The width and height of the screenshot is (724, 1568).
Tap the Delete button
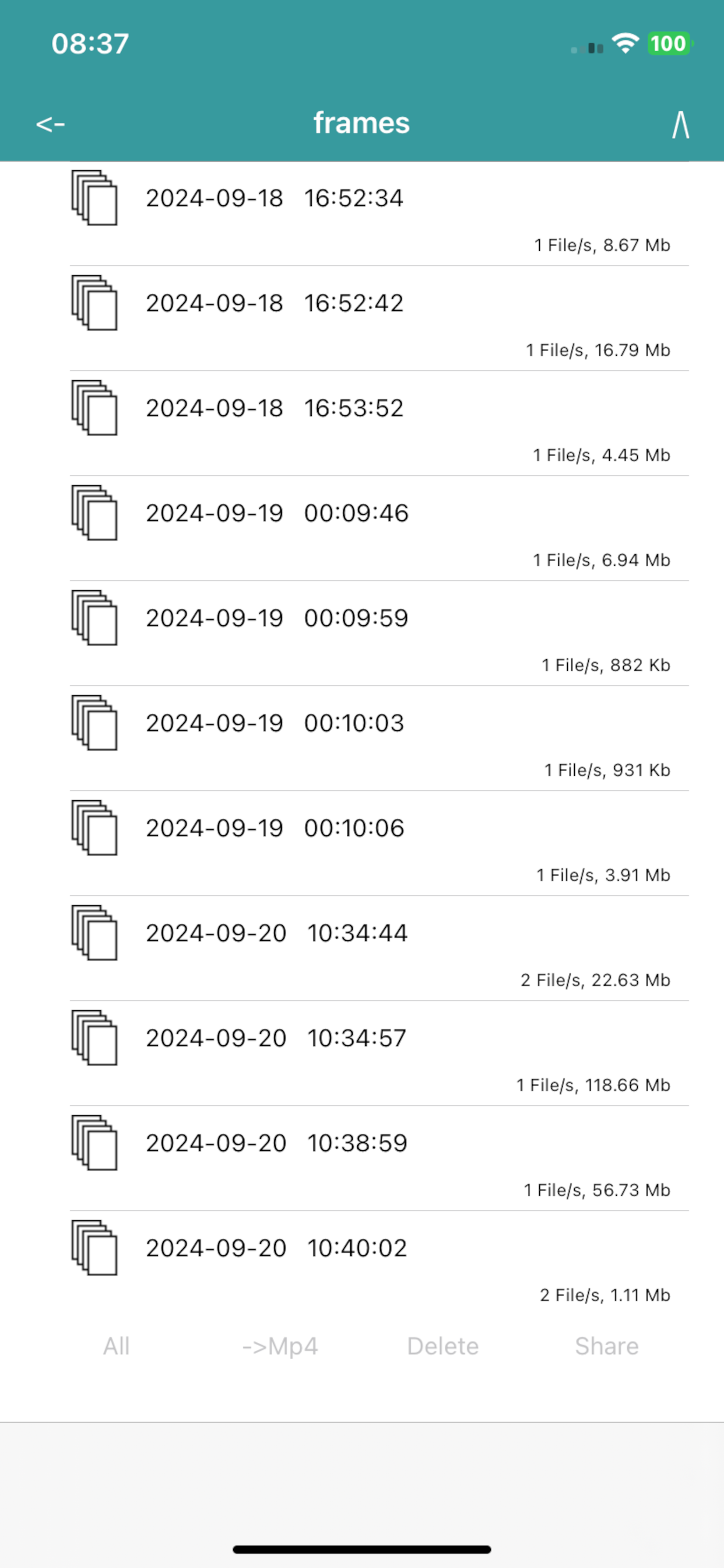point(443,1346)
